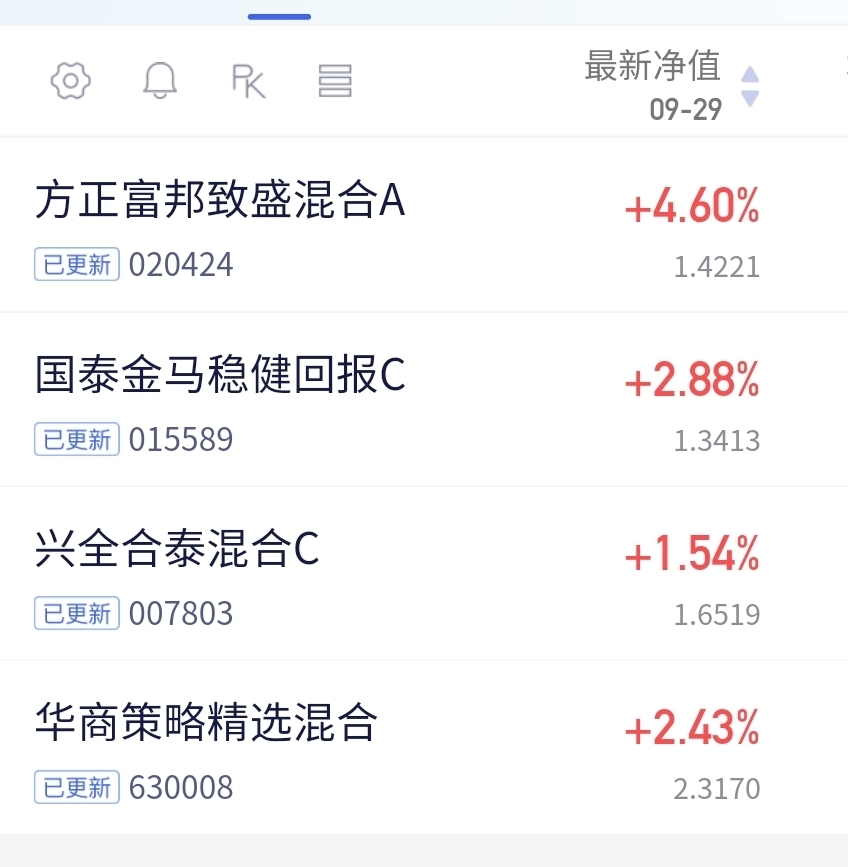Sort by 最新净值 column
848x867 pixels.
[670, 82]
